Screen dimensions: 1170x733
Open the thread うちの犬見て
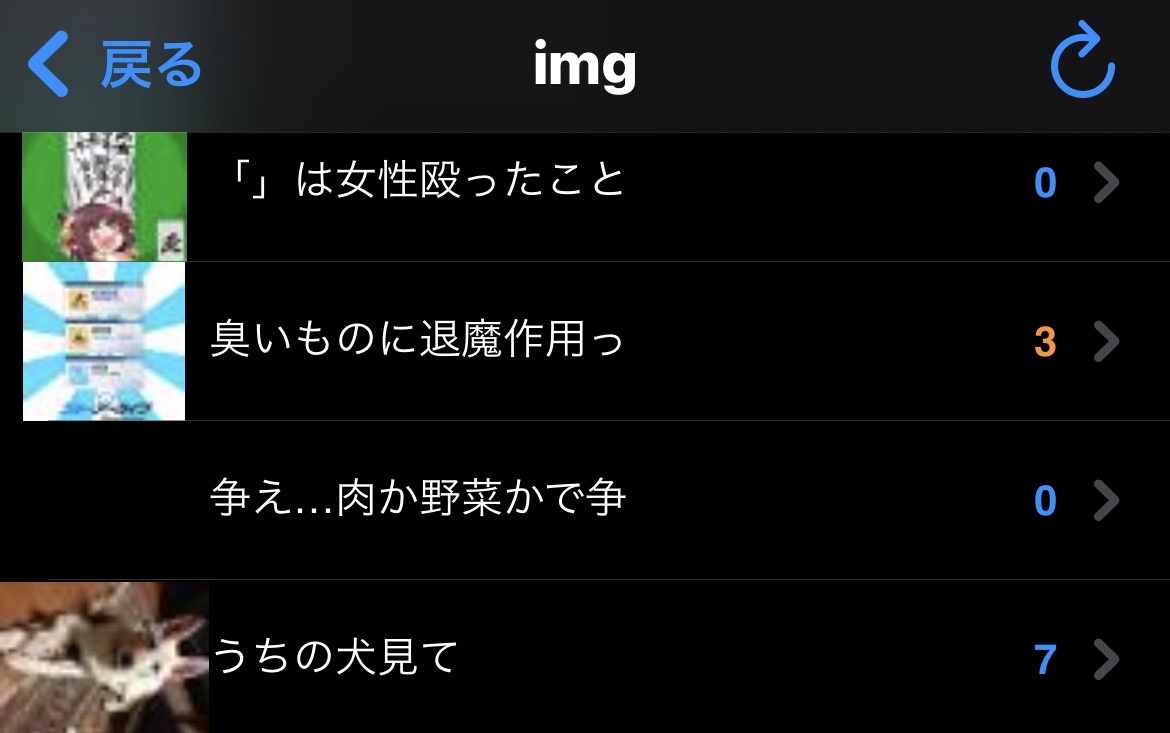335,658
